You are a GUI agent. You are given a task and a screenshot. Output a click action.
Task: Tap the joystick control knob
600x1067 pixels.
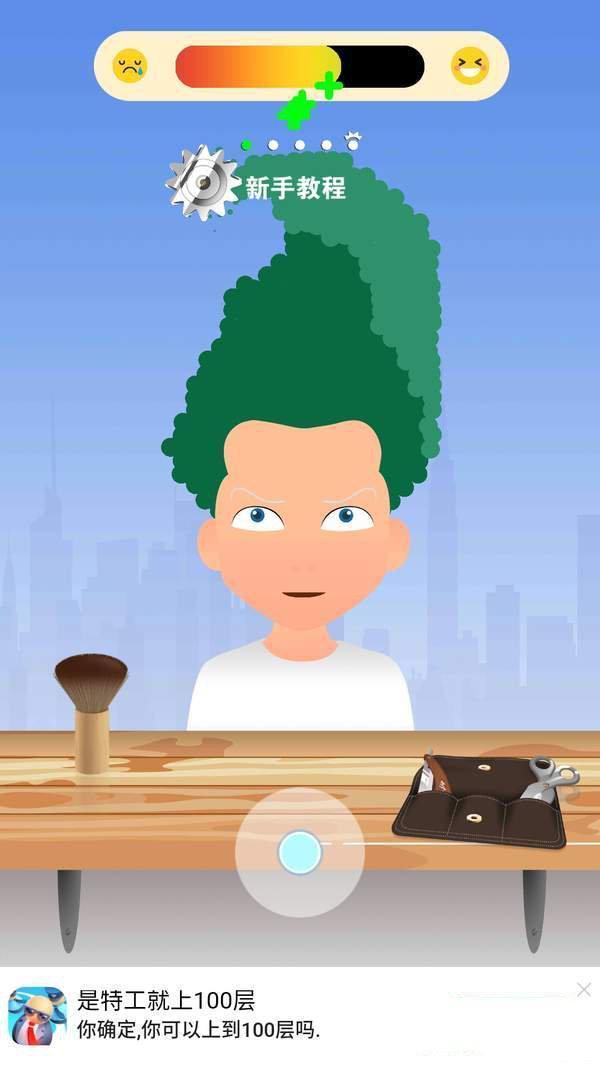(x=299, y=852)
